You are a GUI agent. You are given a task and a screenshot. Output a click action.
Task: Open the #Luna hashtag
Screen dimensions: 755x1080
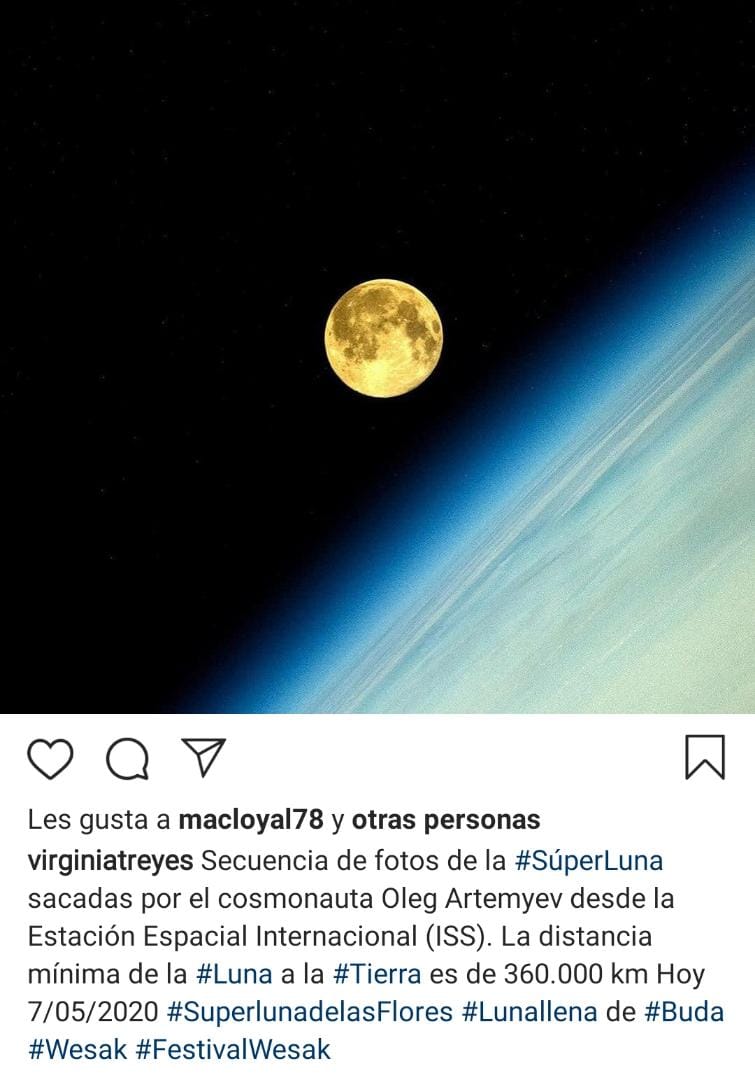pos(234,974)
